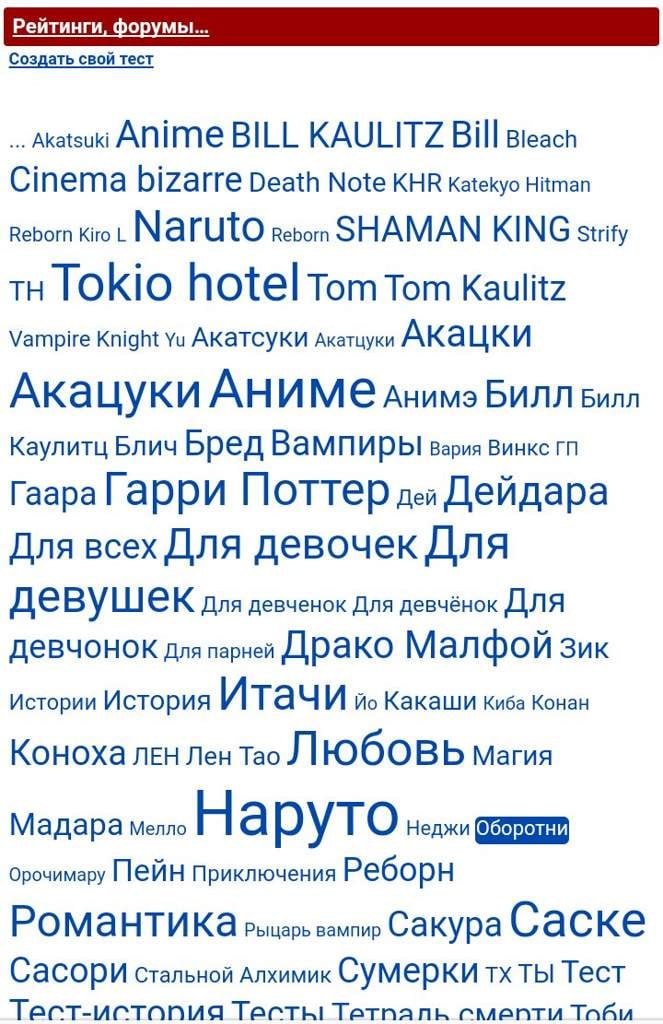Open the SHAMAN KING tag
Viewport: 663px width, 1024px height.
(452, 230)
